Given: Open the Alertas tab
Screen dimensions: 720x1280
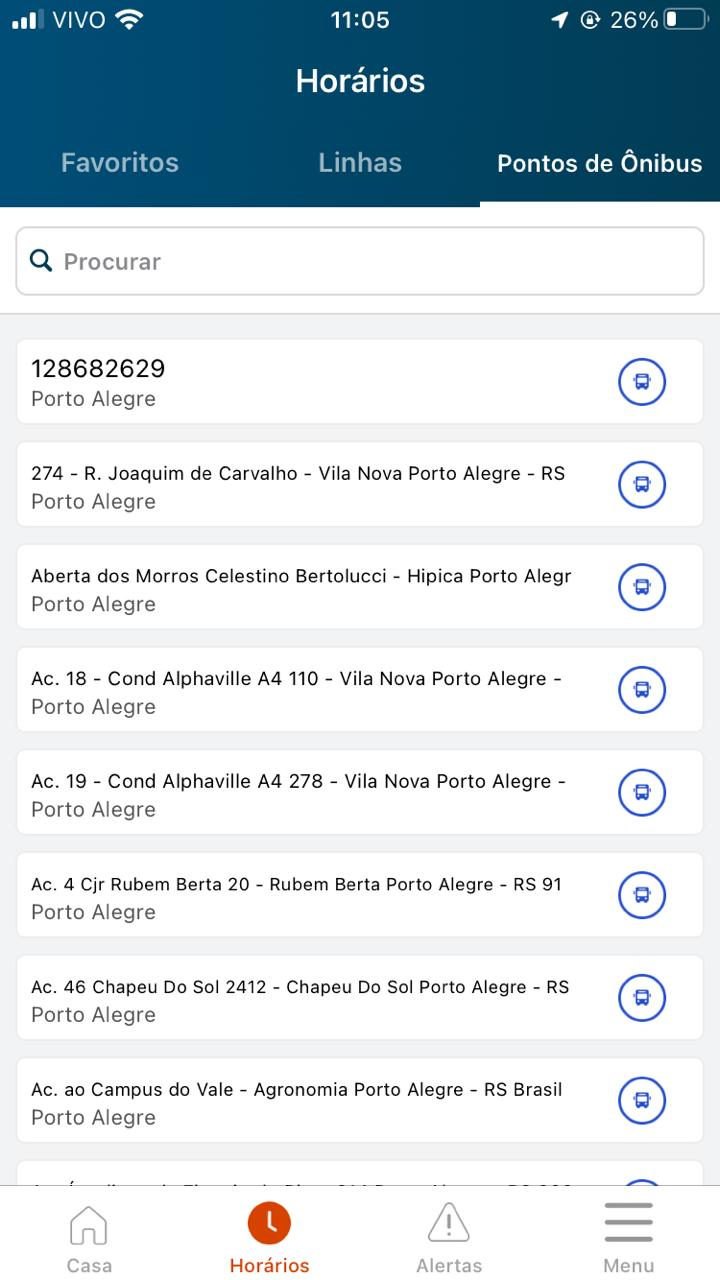Looking at the screenshot, I should pos(449,1238).
